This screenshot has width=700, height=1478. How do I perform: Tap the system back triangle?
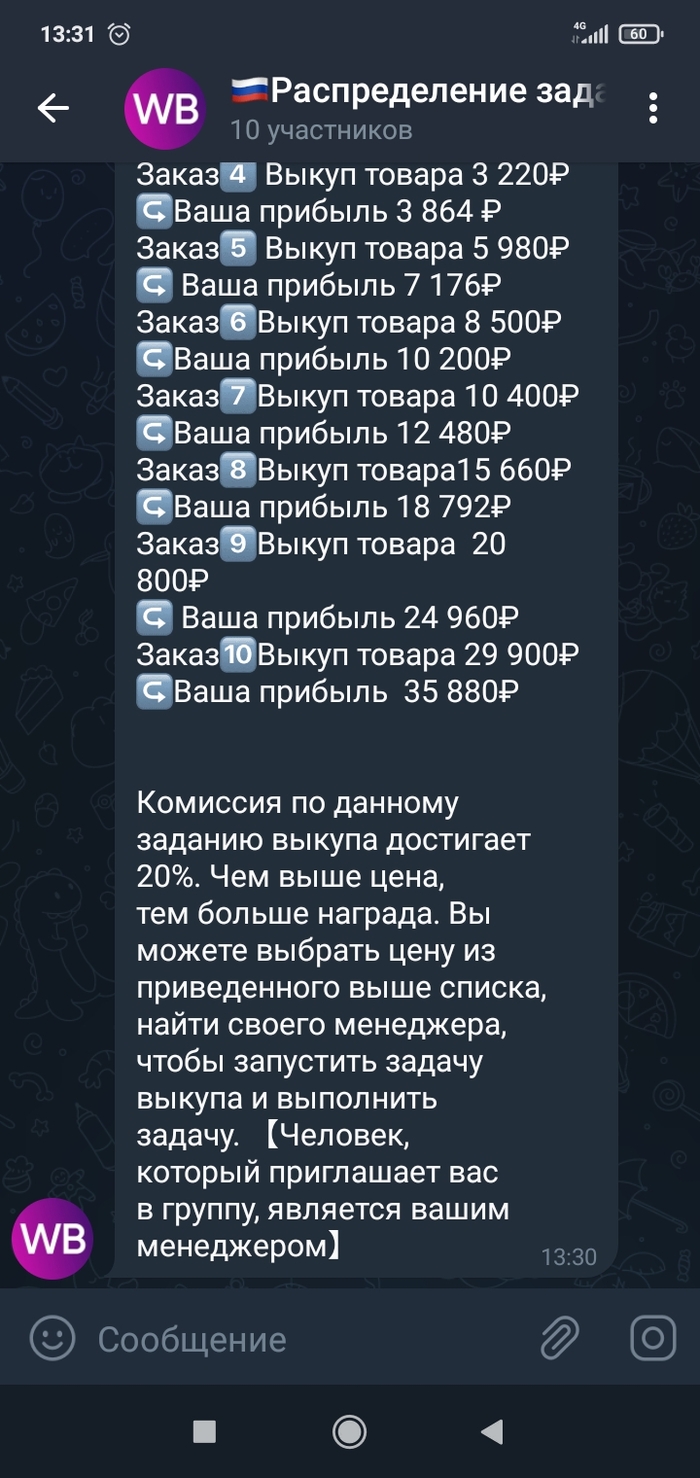click(491, 1432)
